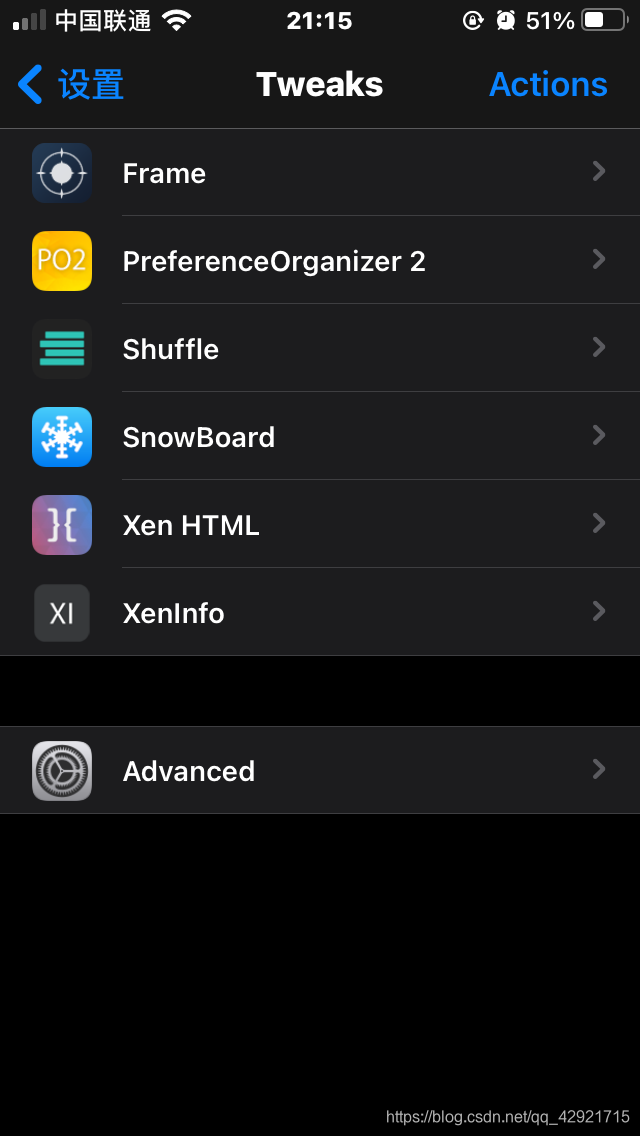Open SnowBoard settings
The width and height of the screenshot is (640, 1136).
click(320, 437)
